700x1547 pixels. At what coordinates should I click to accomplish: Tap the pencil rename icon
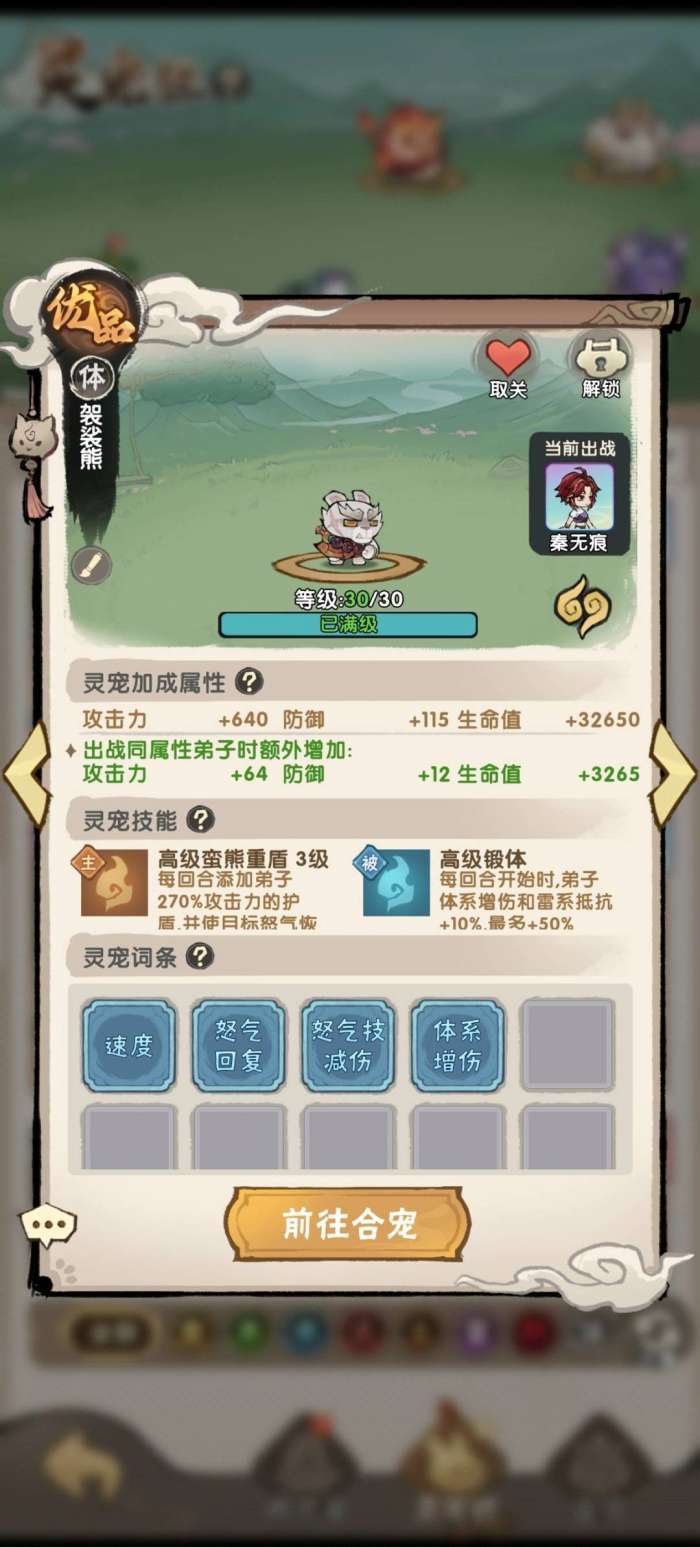[x=91, y=567]
